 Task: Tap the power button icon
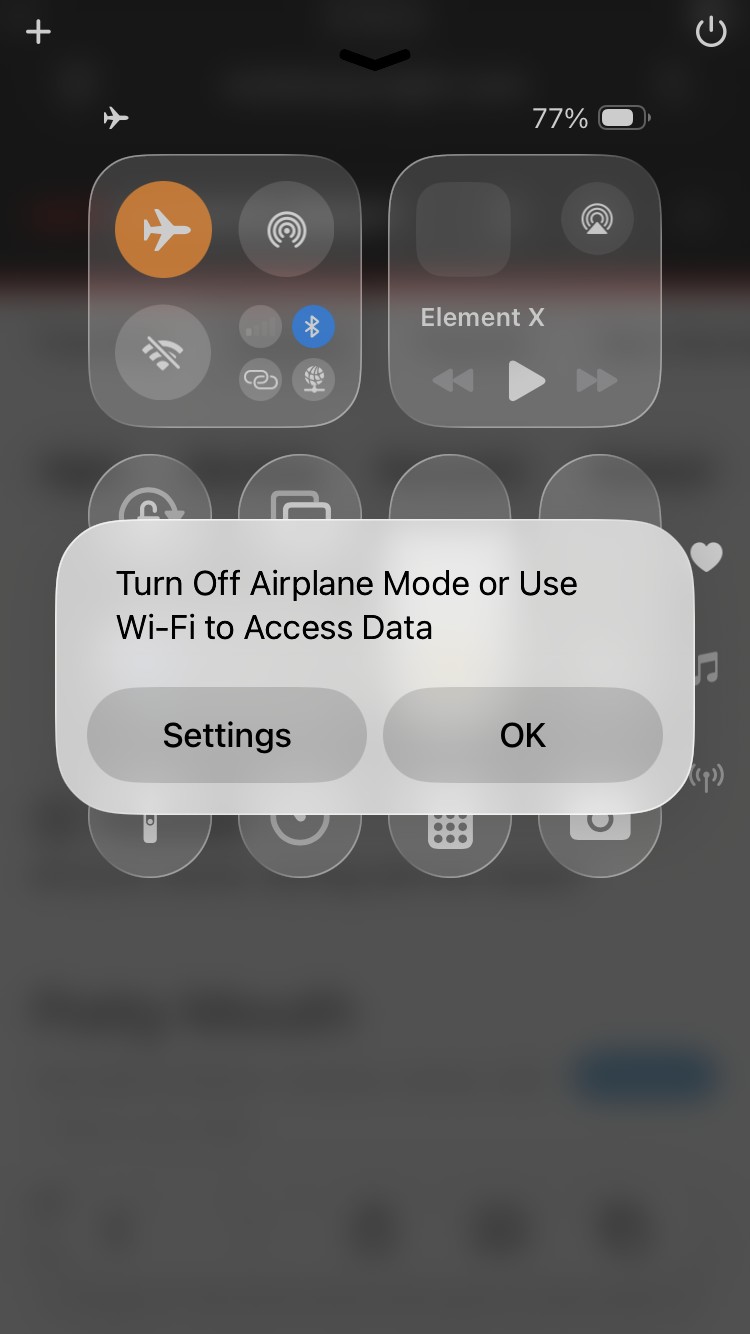710,32
